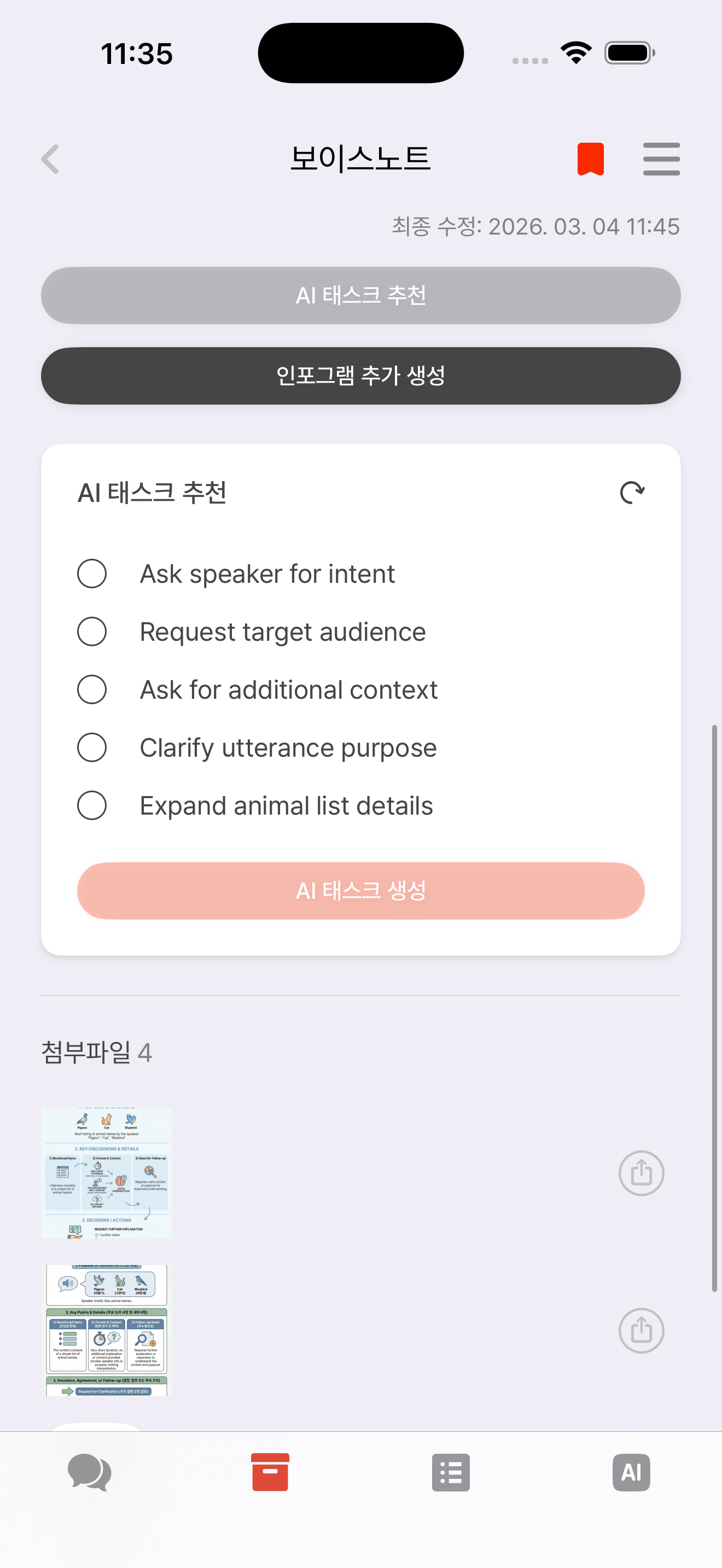Select the Request target audience task
Viewport: 722px width, 1568px height.
92,632
